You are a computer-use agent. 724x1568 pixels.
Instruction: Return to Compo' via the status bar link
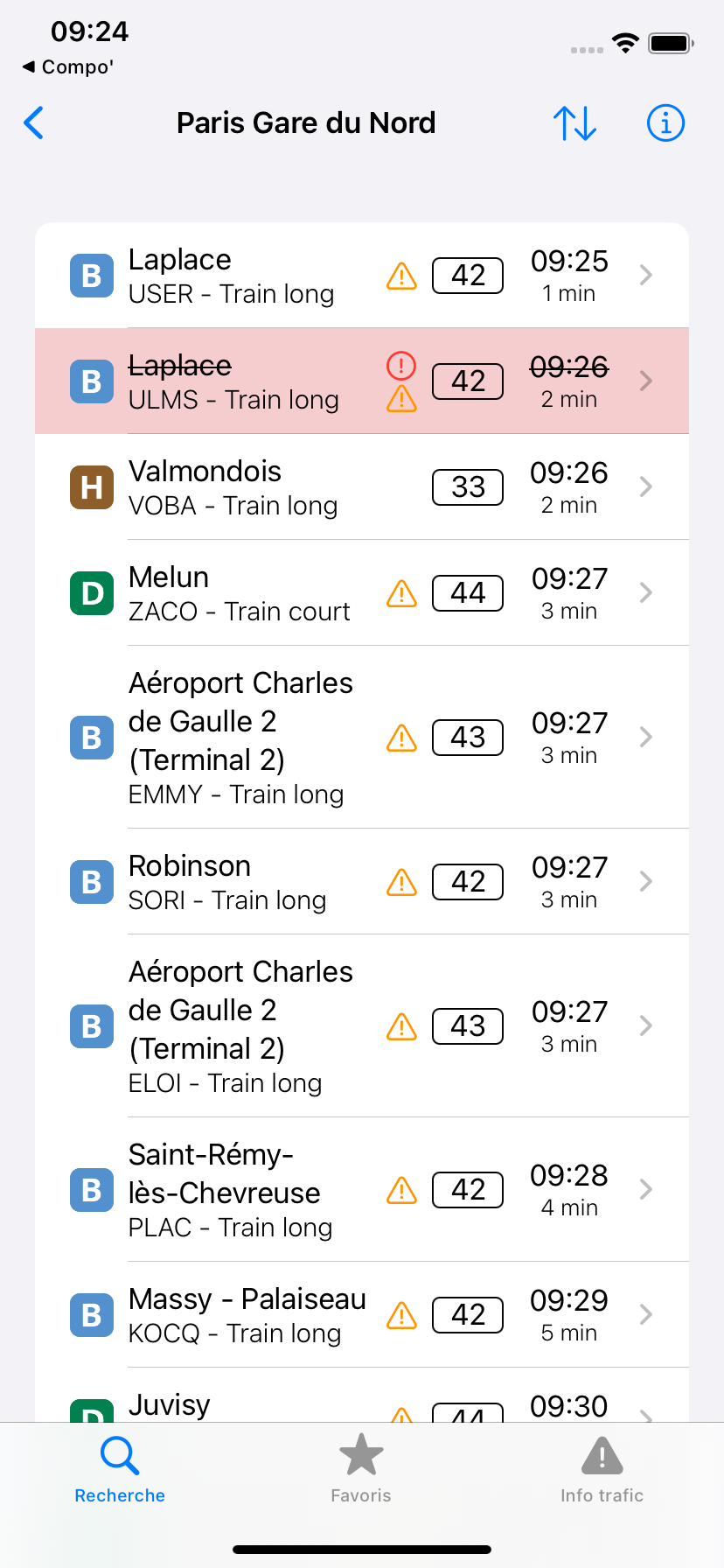coord(68,66)
